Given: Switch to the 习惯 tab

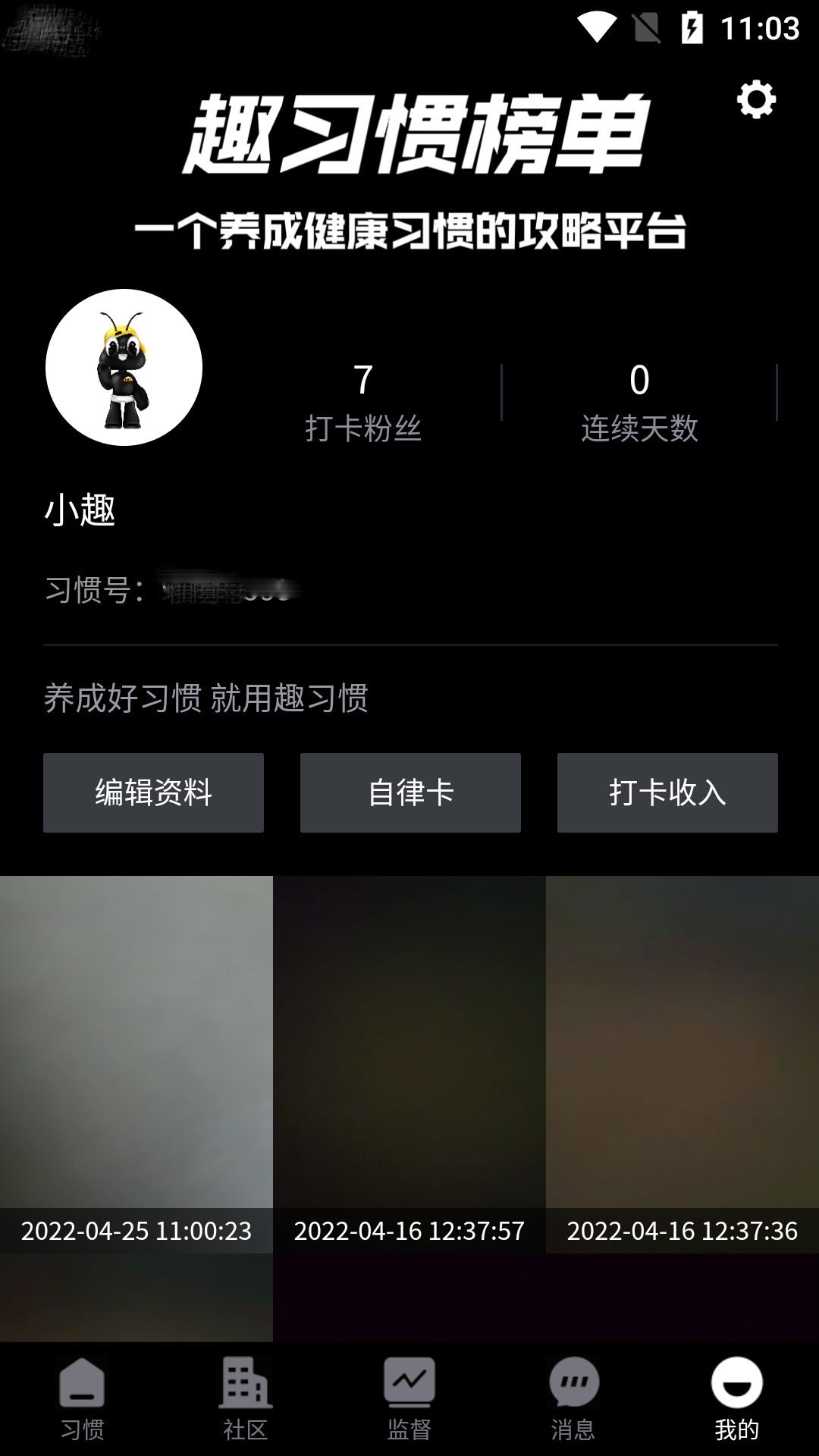Looking at the screenshot, I should 82,1399.
